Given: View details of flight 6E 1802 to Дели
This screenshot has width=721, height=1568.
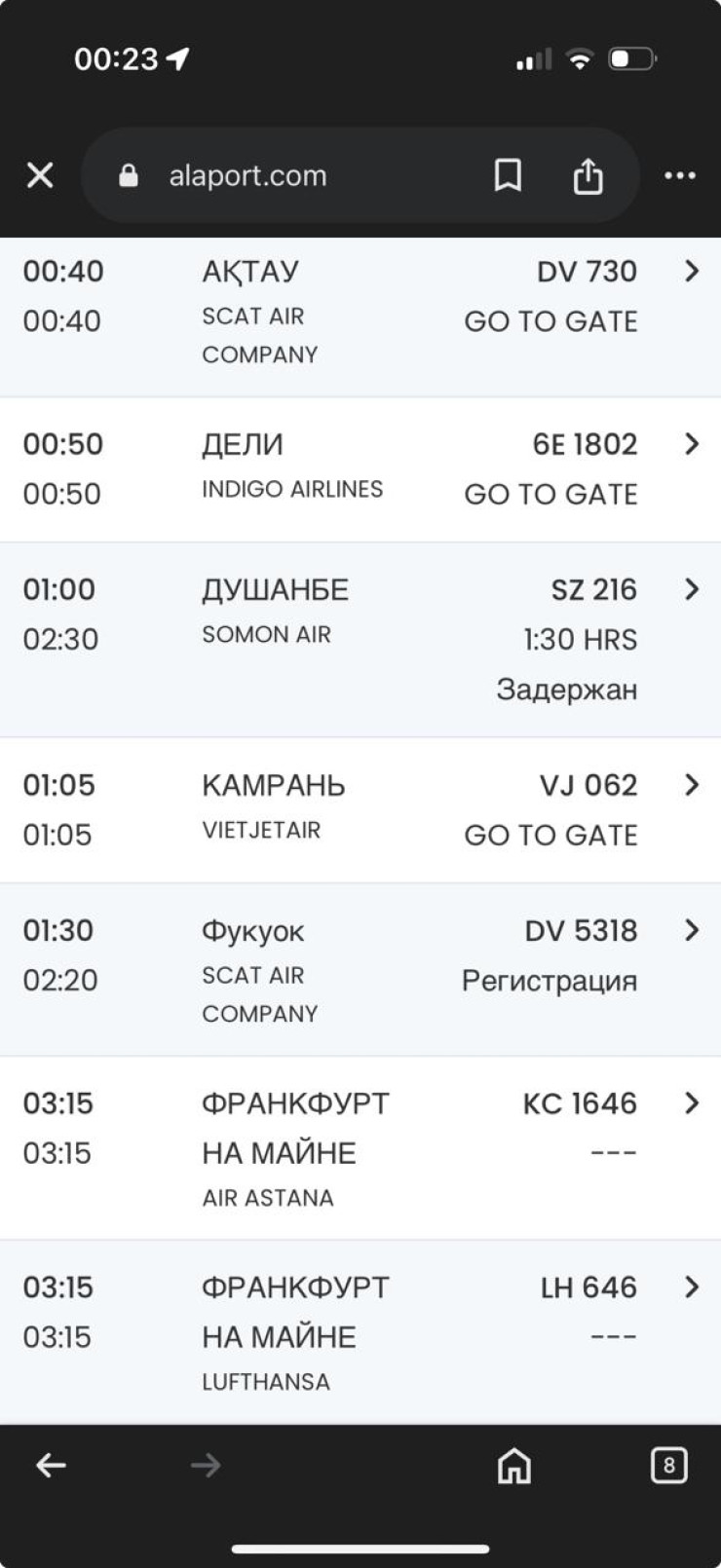Looking at the screenshot, I should 360,469.
